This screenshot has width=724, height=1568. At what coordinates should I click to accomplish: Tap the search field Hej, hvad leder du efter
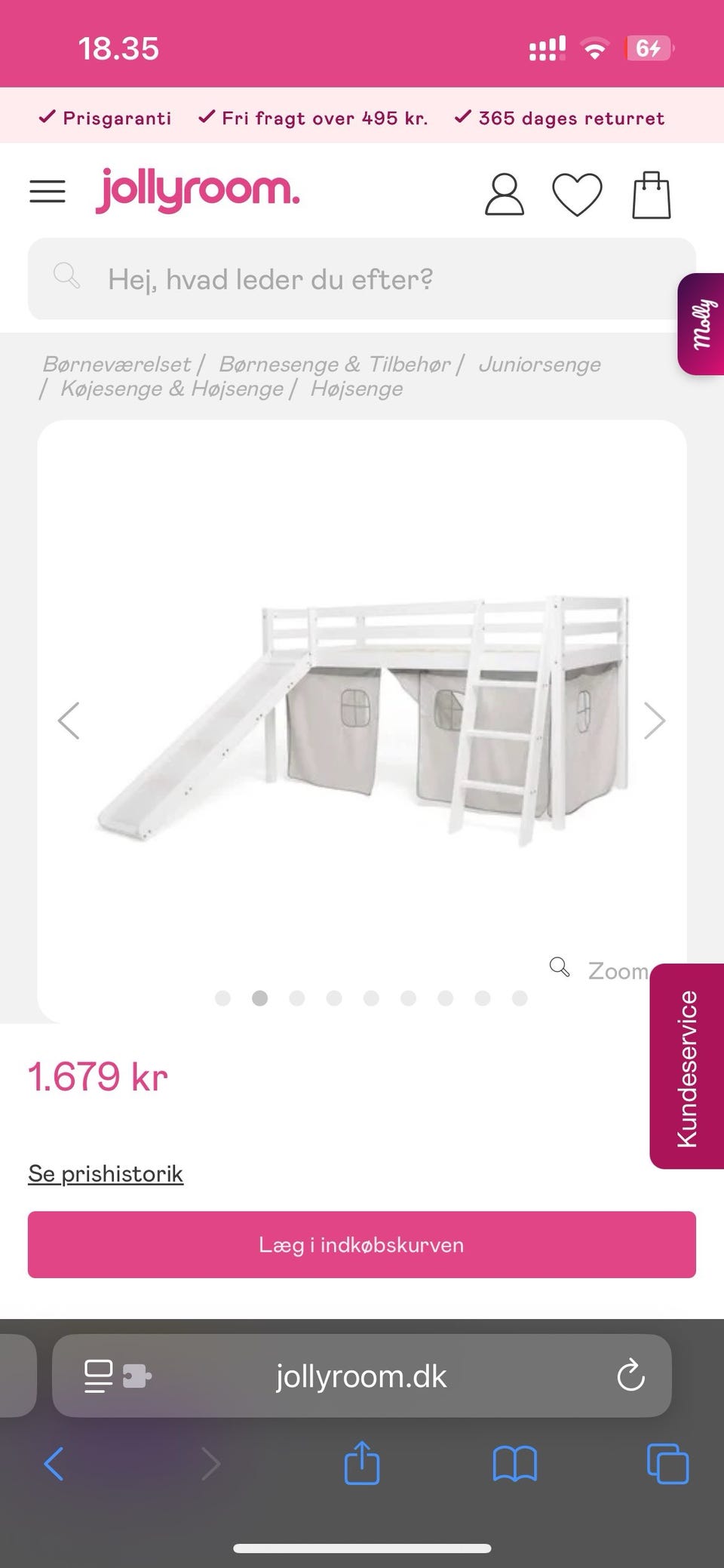(x=362, y=278)
